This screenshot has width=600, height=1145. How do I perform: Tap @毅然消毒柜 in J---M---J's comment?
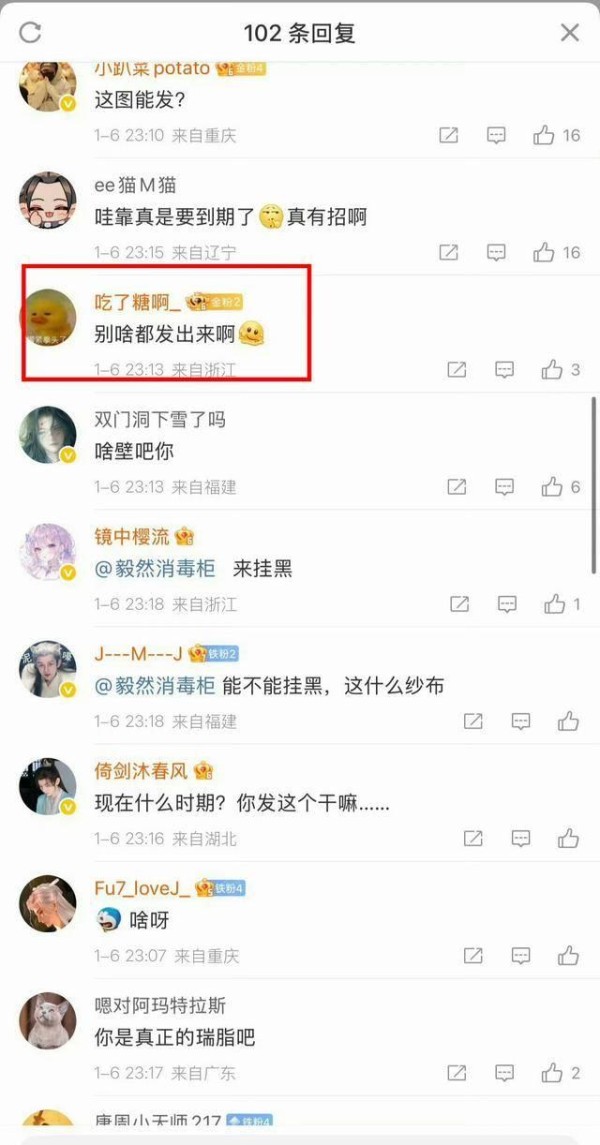point(155,686)
